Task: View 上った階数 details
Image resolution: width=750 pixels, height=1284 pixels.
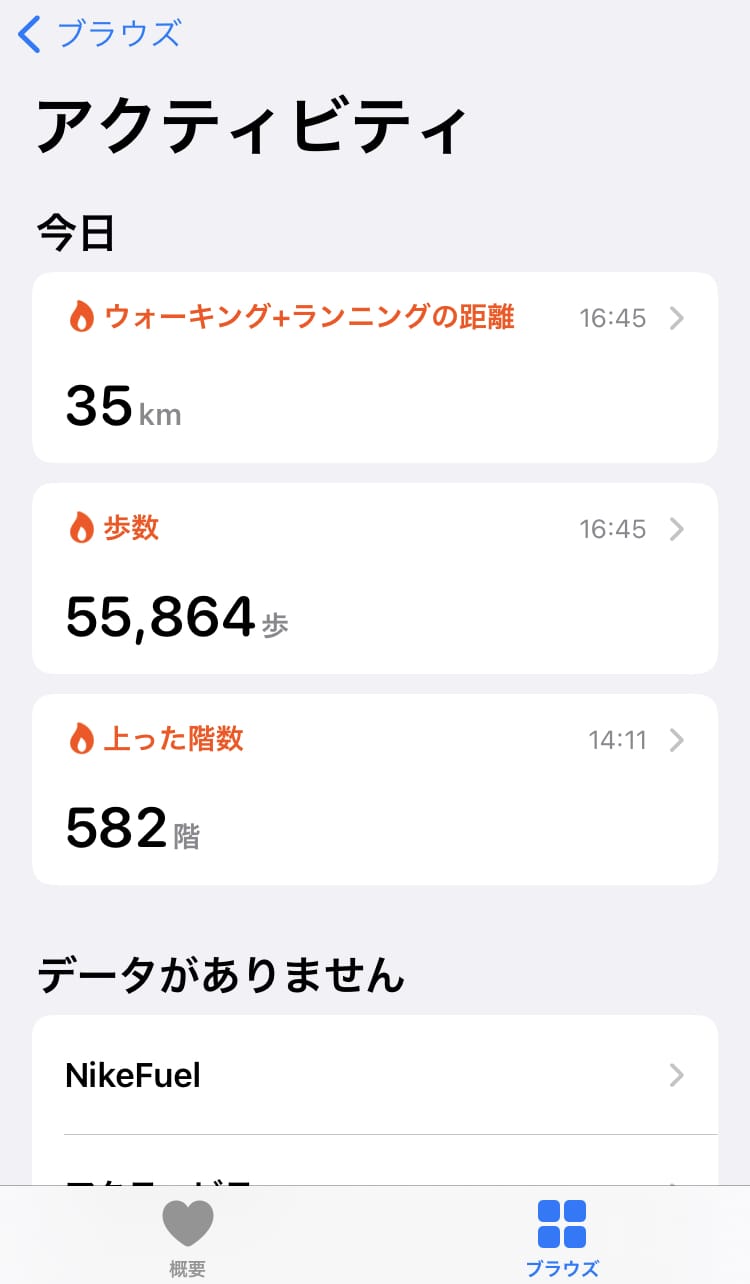Action: pos(374,789)
